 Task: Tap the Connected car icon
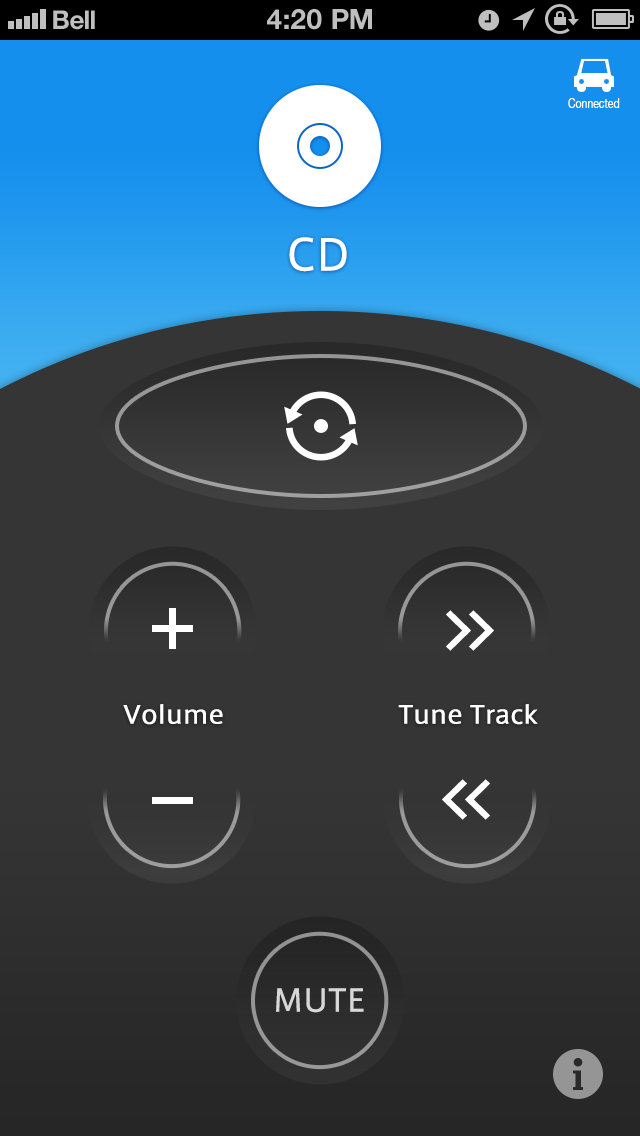pyautogui.click(x=594, y=84)
